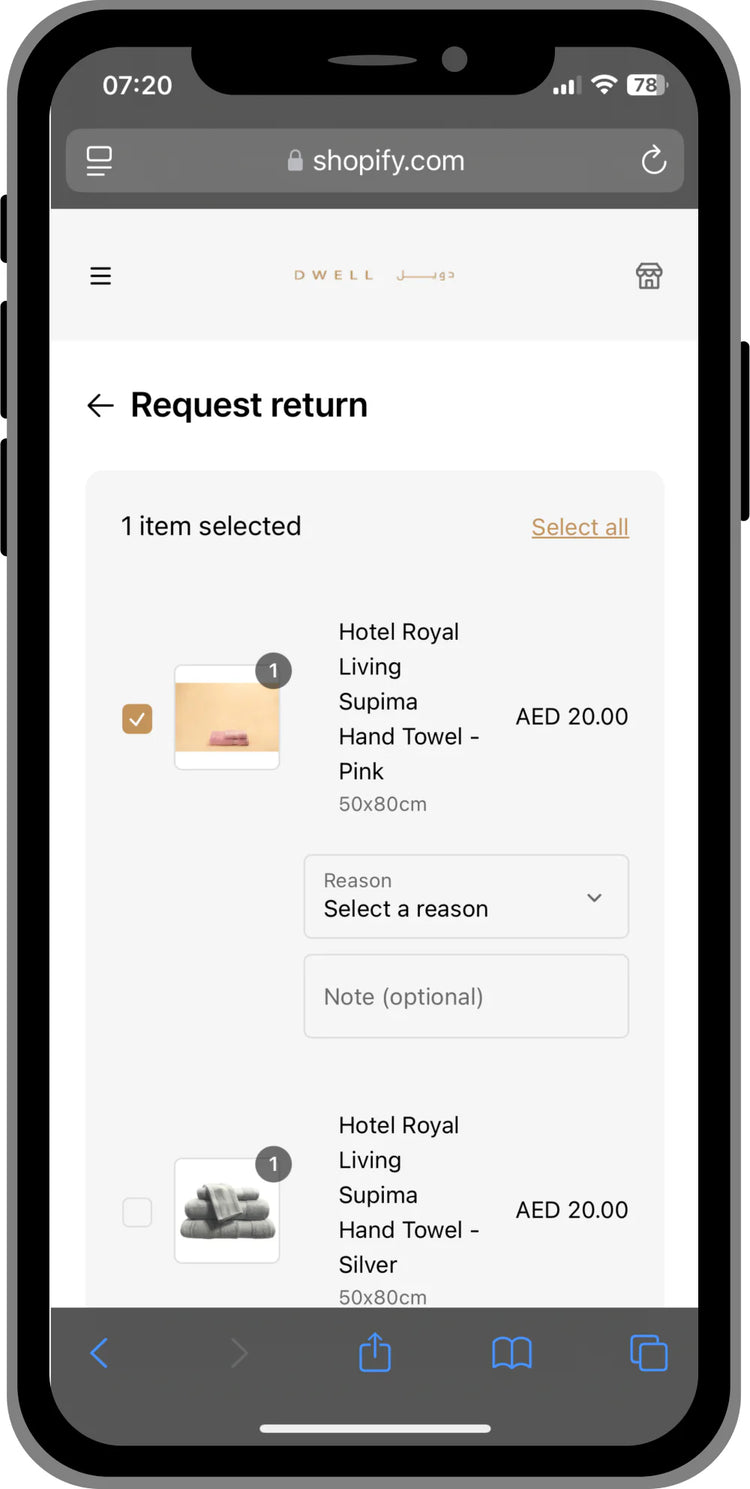Tap the shopify.com address bar
Viewport: 750px width, 1489px height.
point(375,161)
